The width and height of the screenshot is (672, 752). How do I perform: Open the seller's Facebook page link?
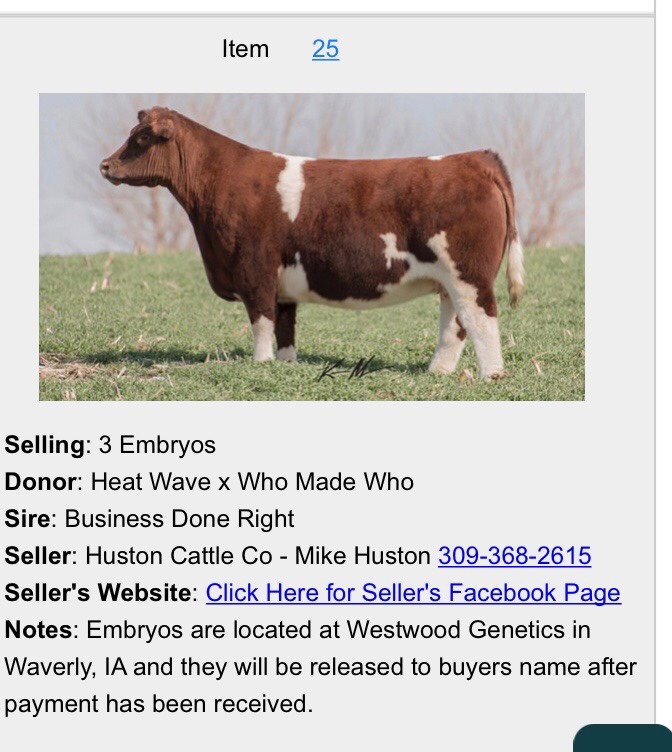(x=412, y=593)
